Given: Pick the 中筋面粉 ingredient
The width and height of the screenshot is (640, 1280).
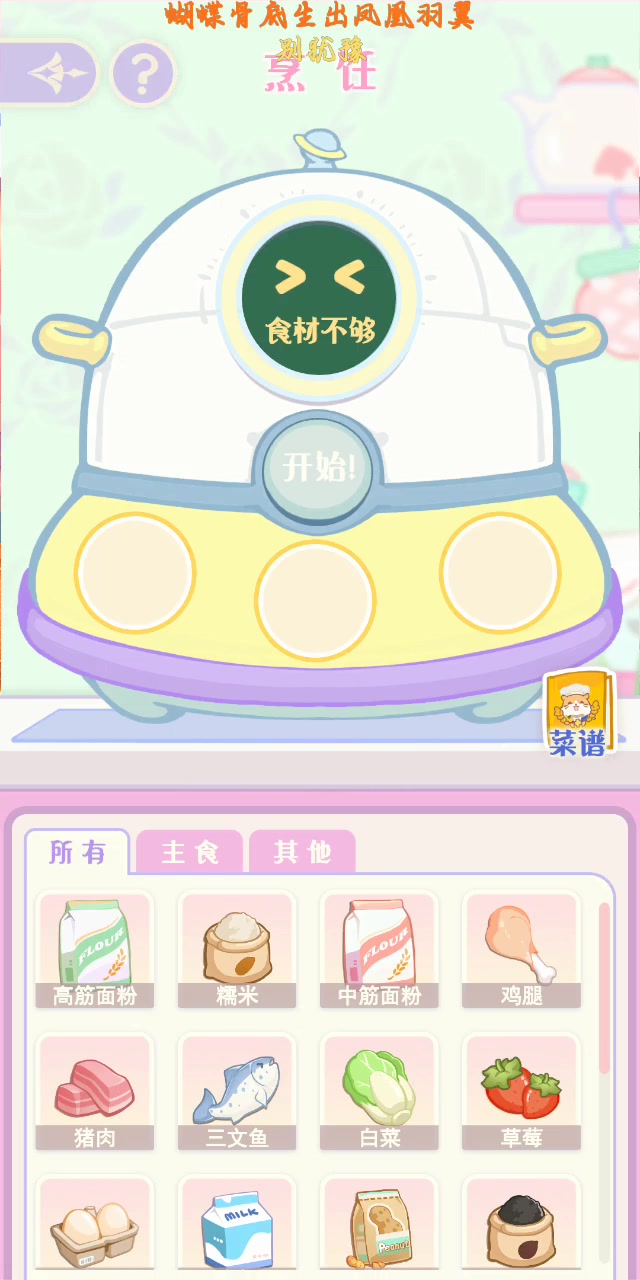Looking at the screenshot, I should pos(379,950).
